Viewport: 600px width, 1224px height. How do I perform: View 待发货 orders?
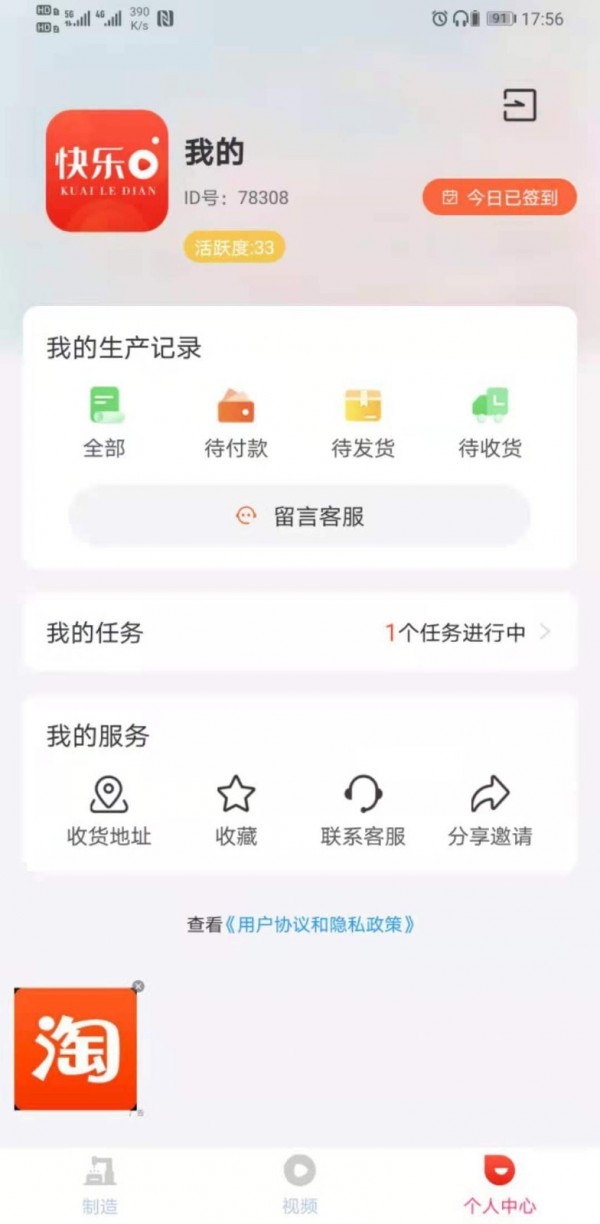[x=363, y=423]
